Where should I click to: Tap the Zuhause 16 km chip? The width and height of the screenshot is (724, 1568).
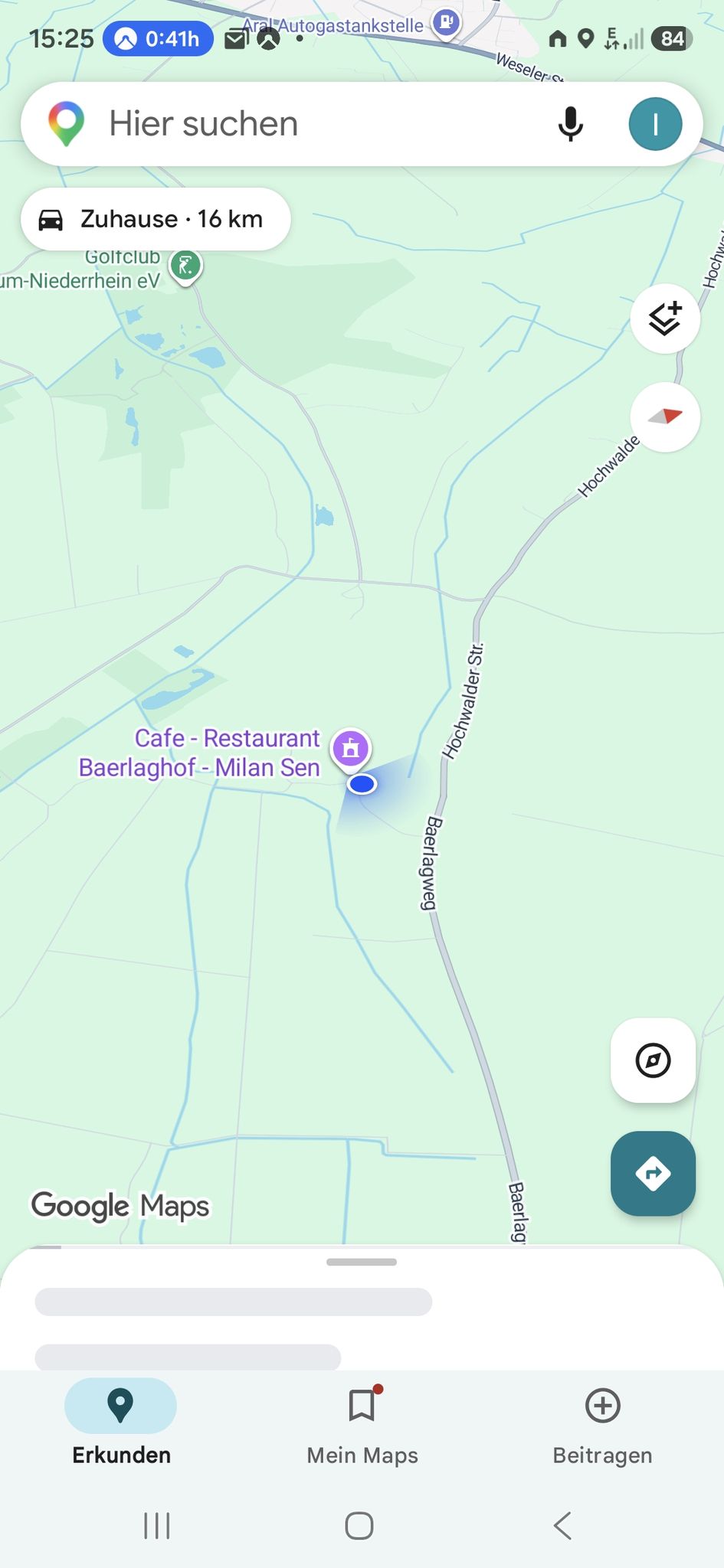[156, 219]
